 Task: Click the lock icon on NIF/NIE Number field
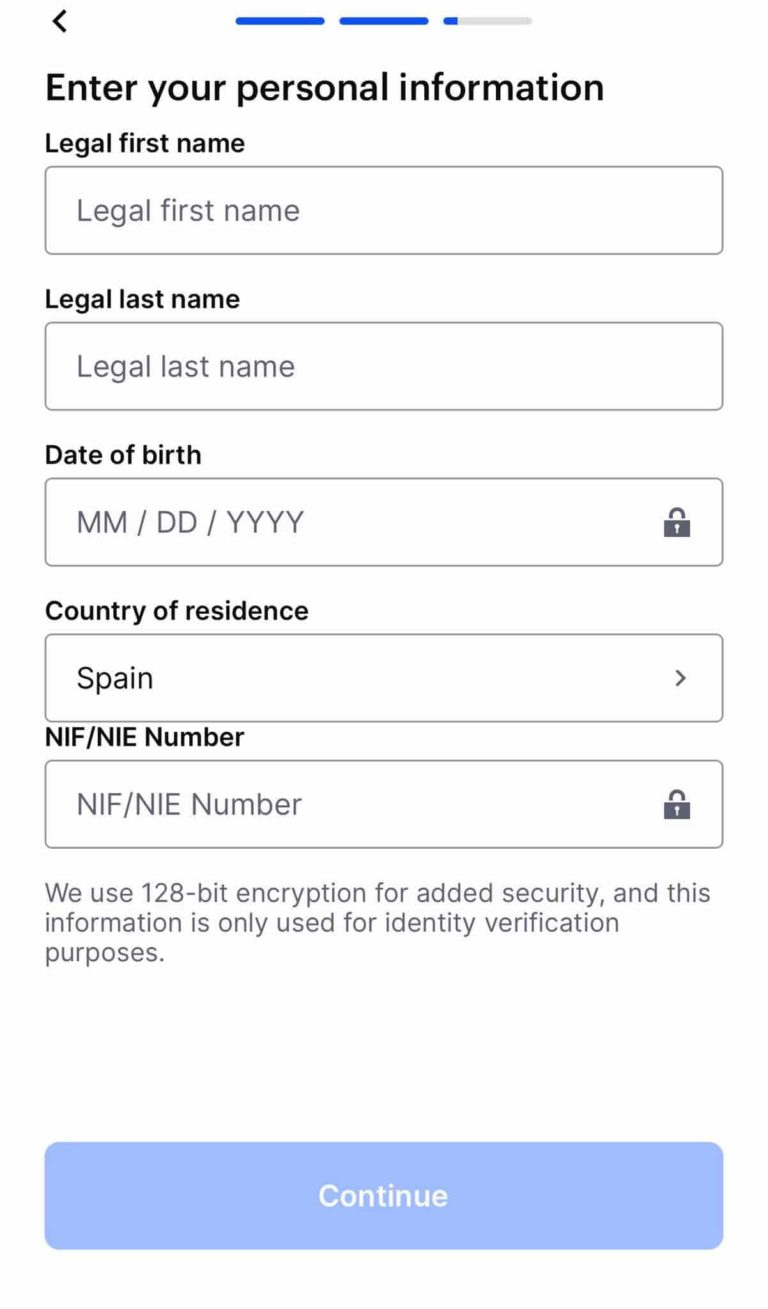point(676,804)
